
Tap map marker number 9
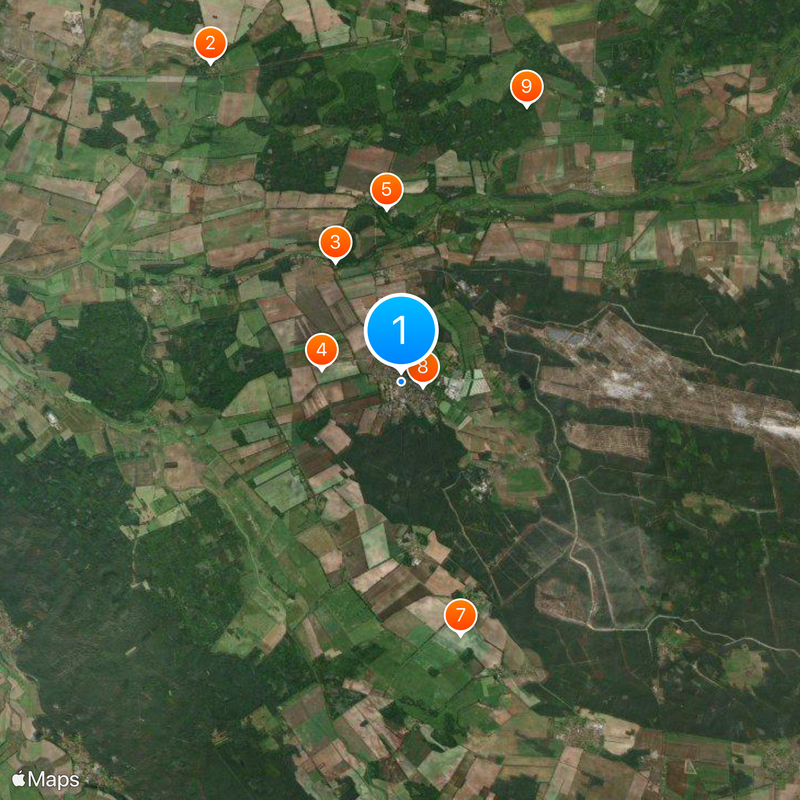[526, 88]
